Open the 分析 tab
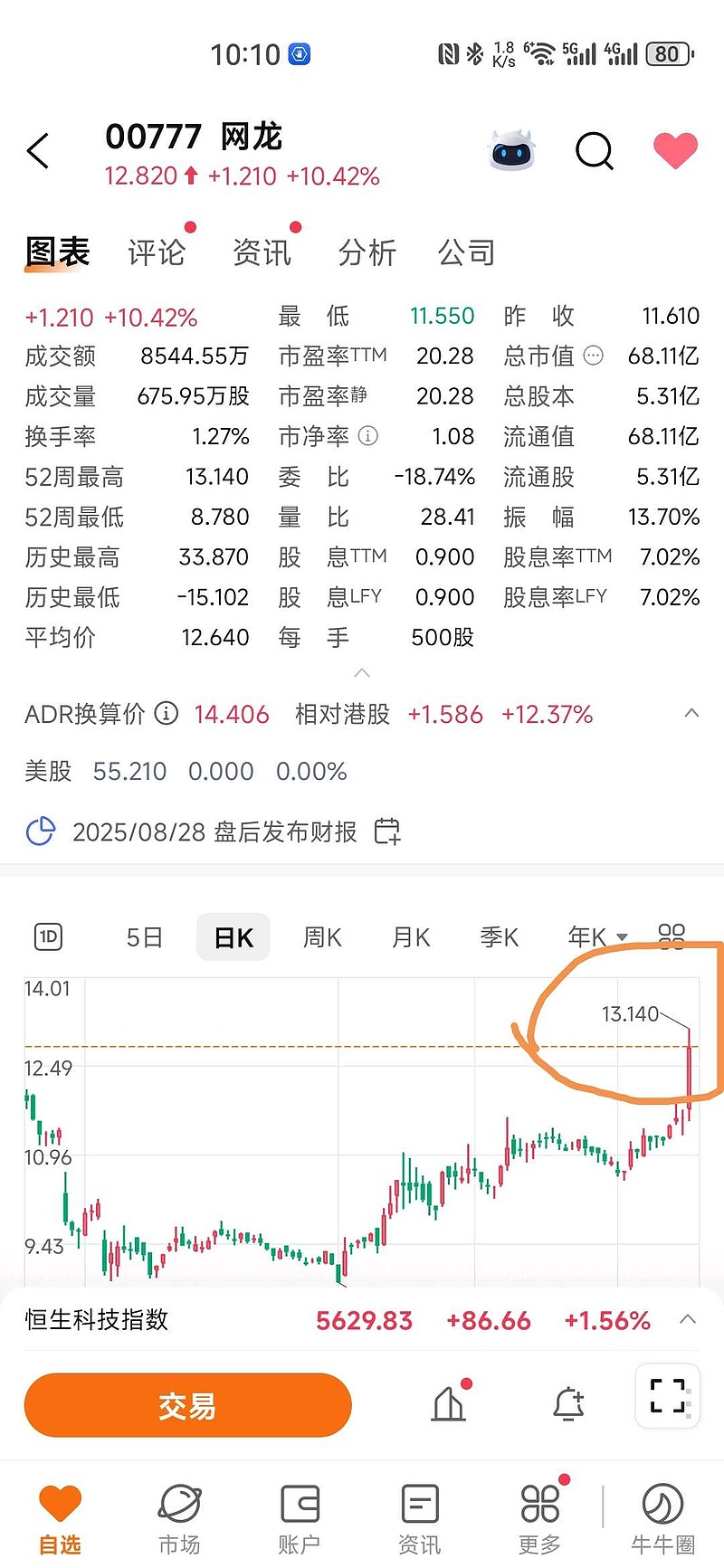Image resolution: width=724 pixels, height=1568 pixels. pos(367,252)
